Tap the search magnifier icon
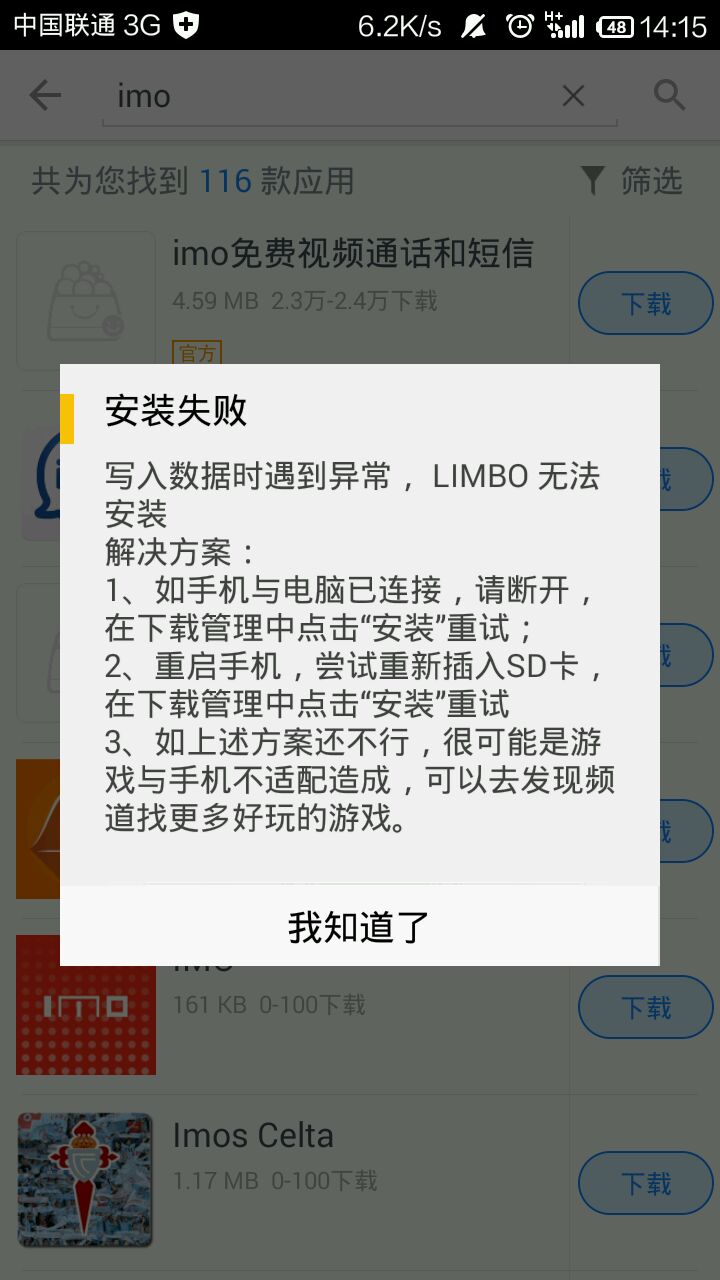 669,96
